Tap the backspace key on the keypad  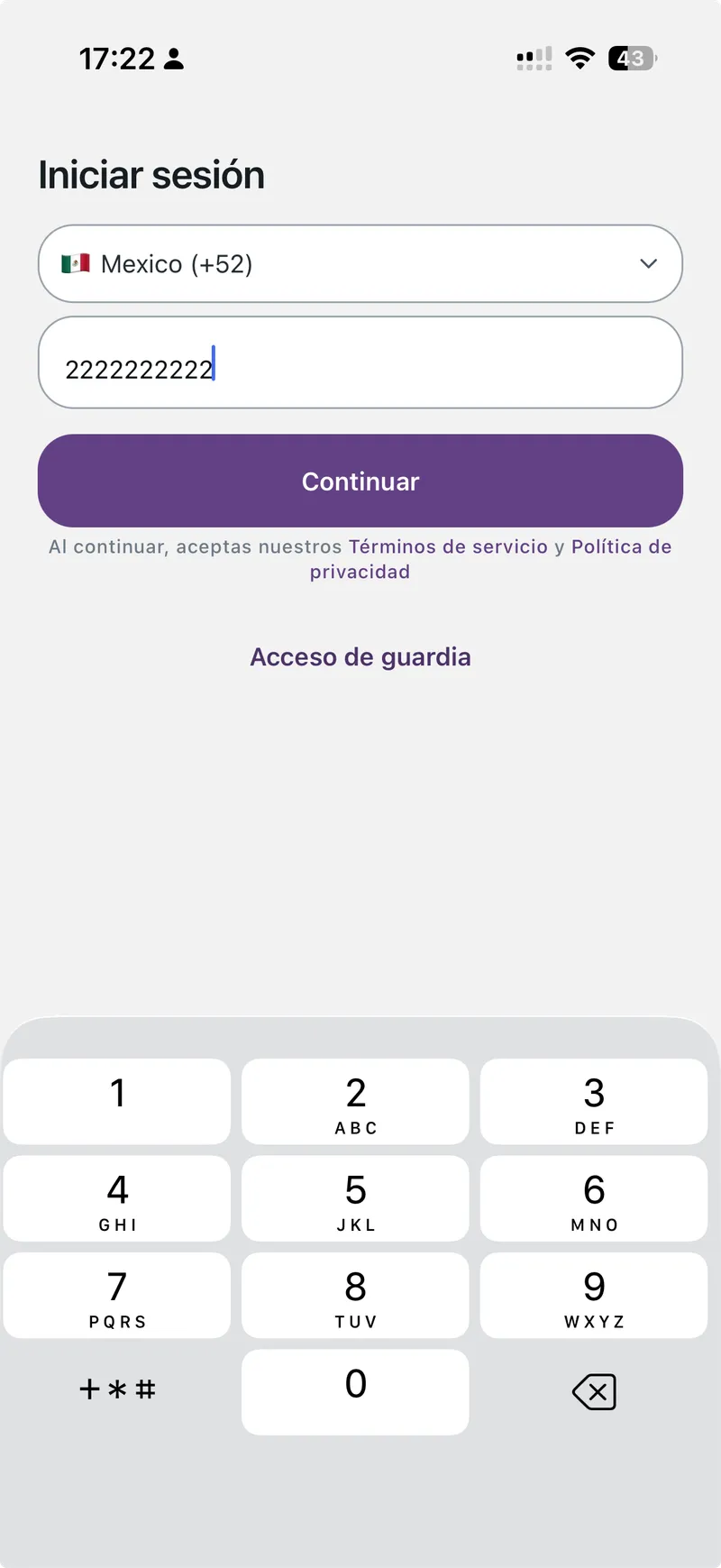click(x=594, y=1391)
